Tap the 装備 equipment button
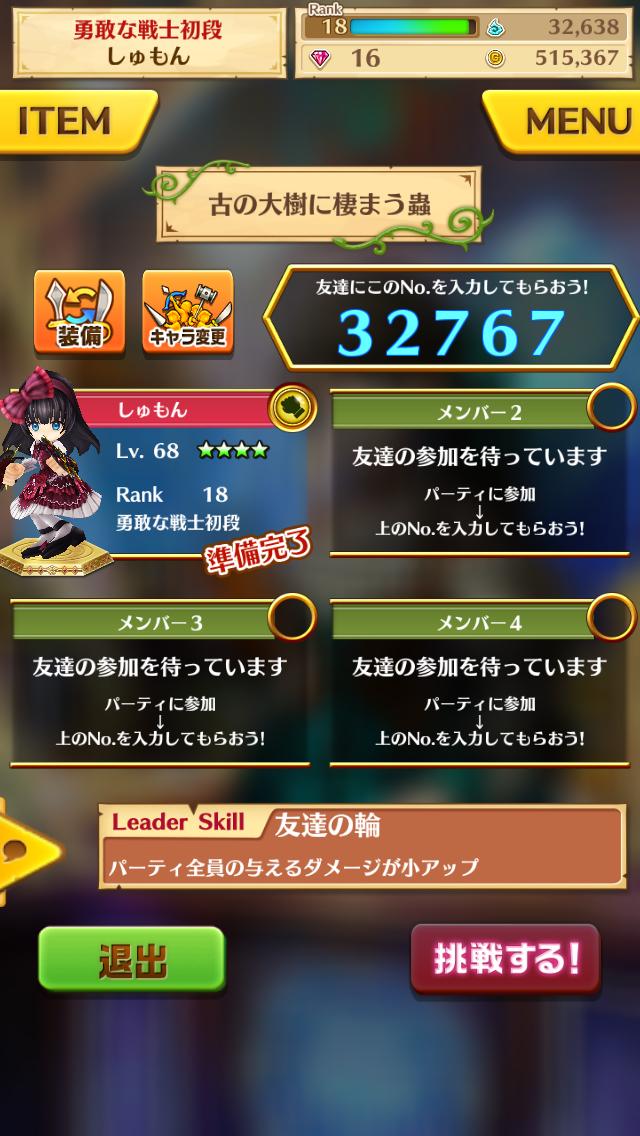Viewport: 640px width, 1136px height. click(79, 312)
